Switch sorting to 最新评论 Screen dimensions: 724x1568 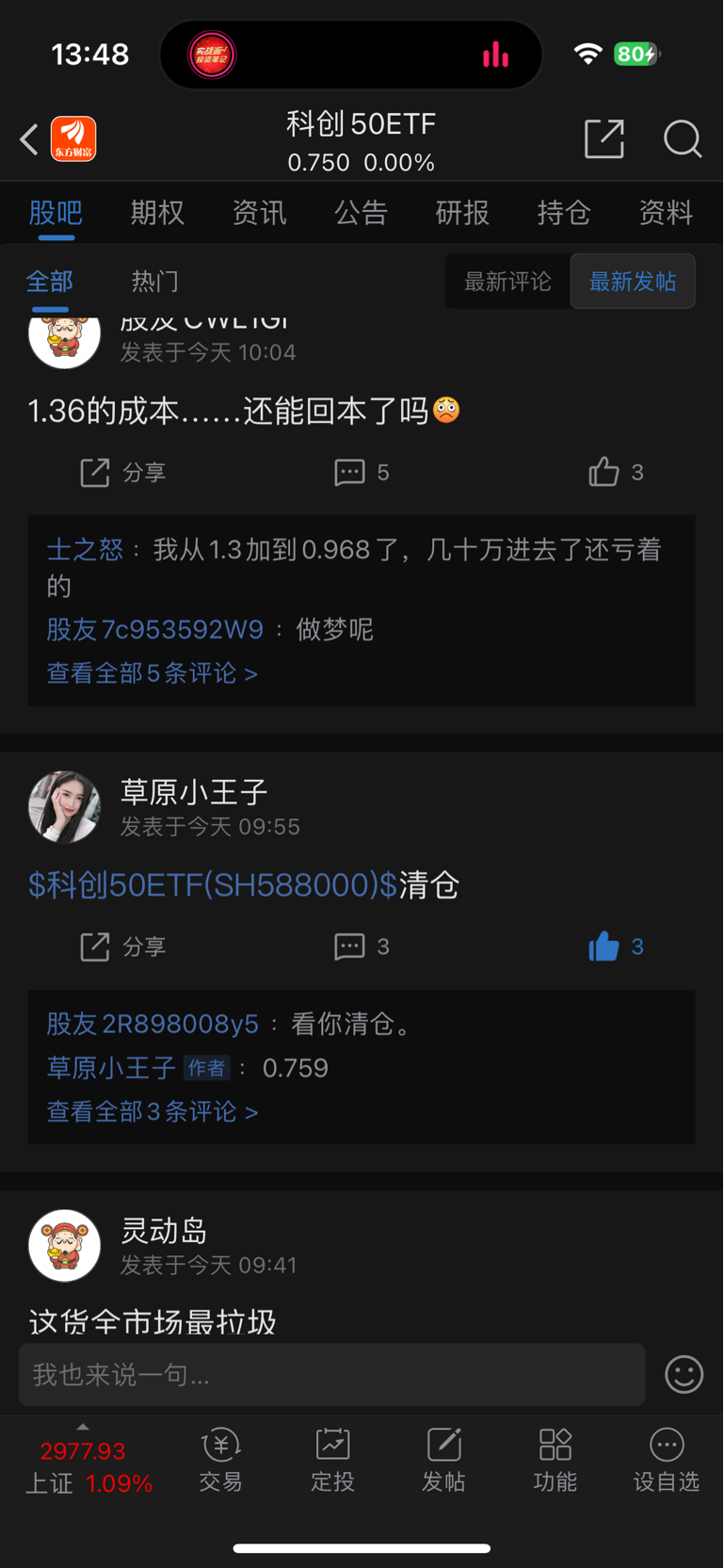(x=507, y=281)
